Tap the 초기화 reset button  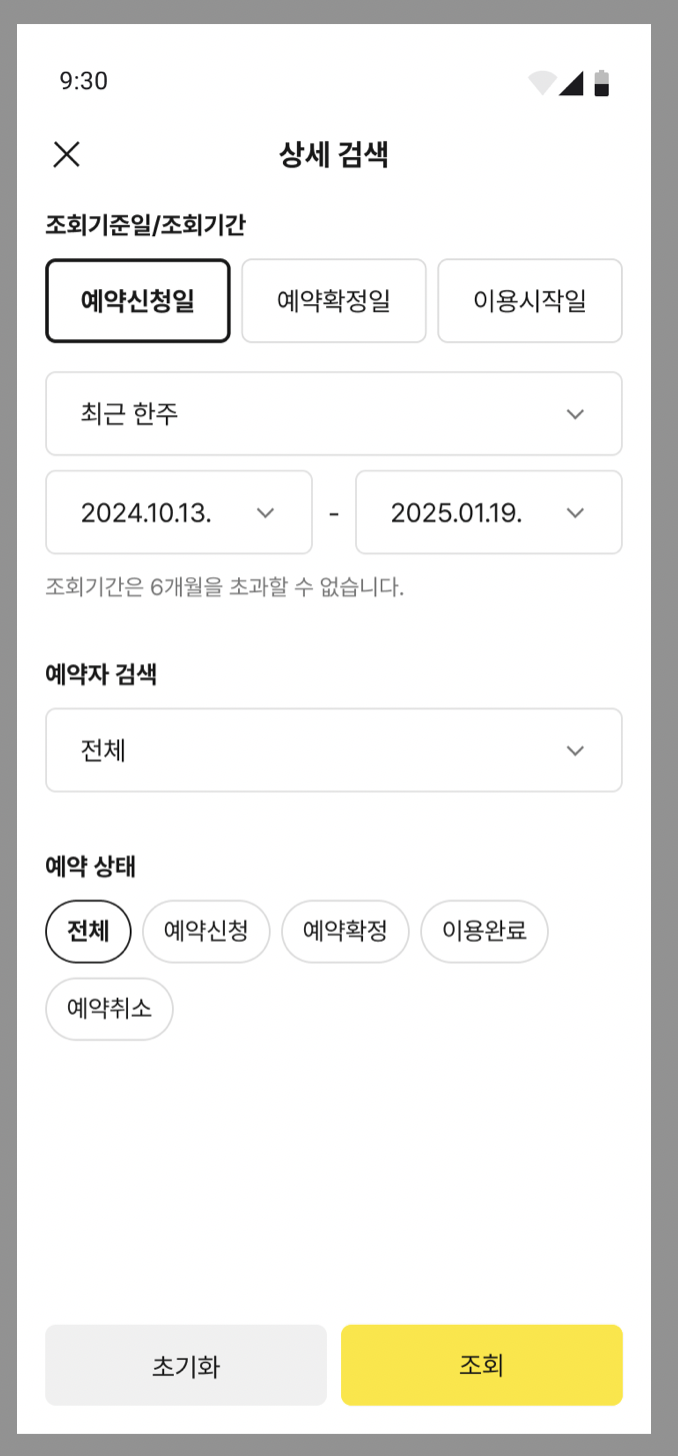coord(186,1365)
